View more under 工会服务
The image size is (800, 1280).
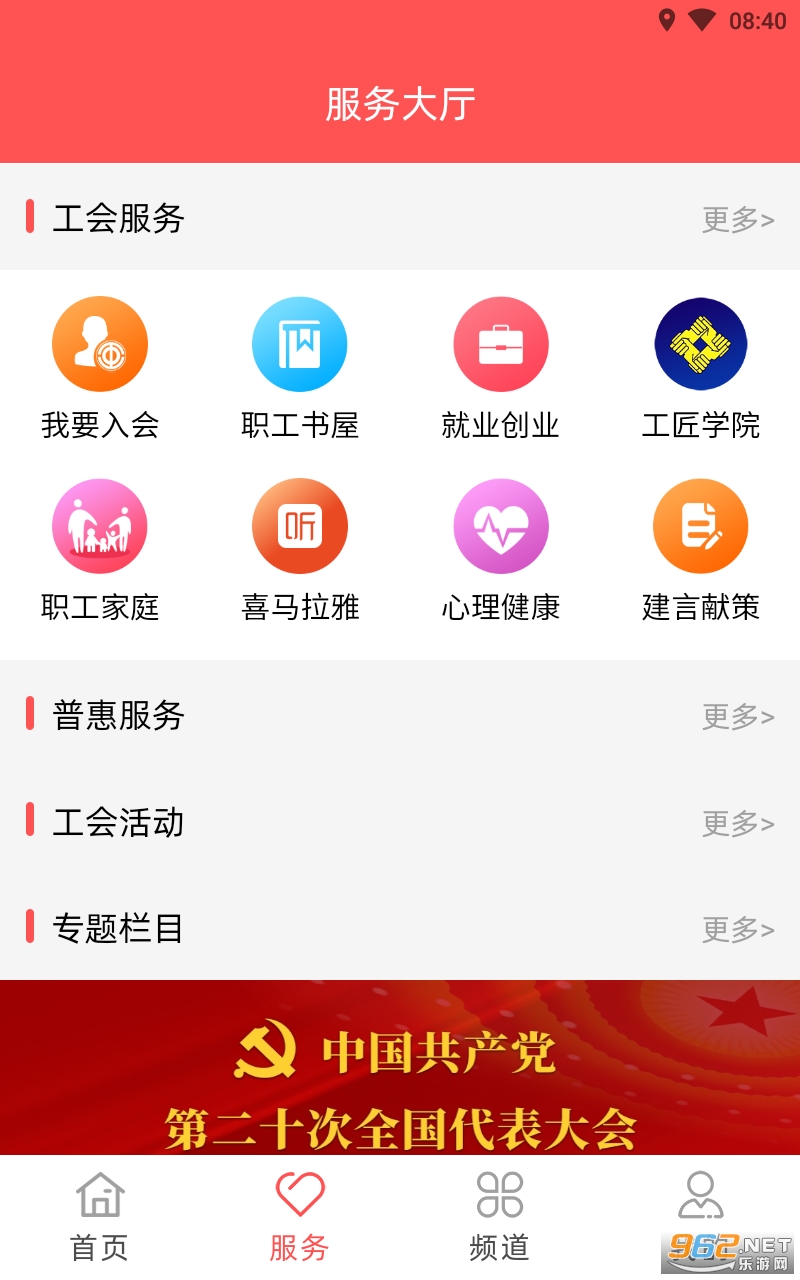coord(738,219)
